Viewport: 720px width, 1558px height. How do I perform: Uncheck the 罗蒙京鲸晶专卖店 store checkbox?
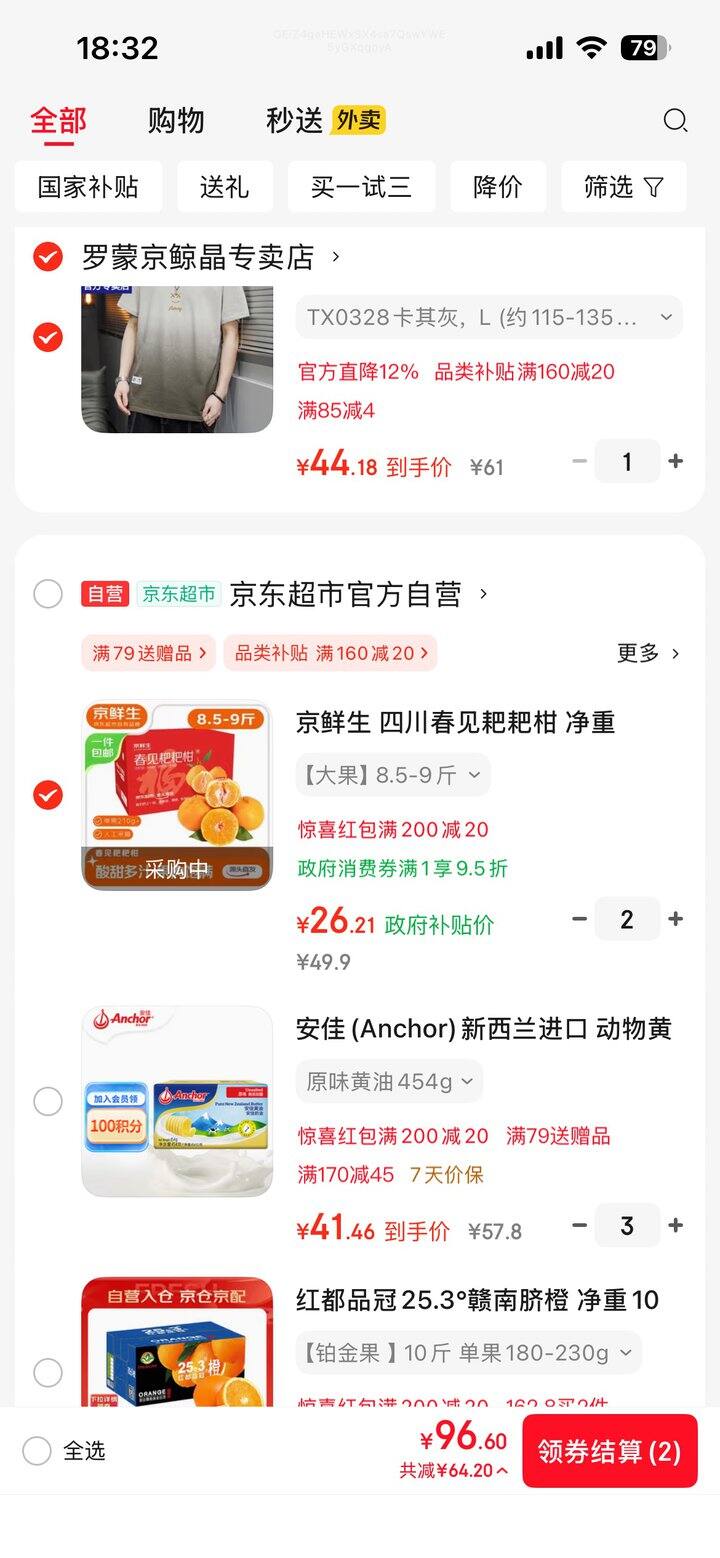coord(48,257)
